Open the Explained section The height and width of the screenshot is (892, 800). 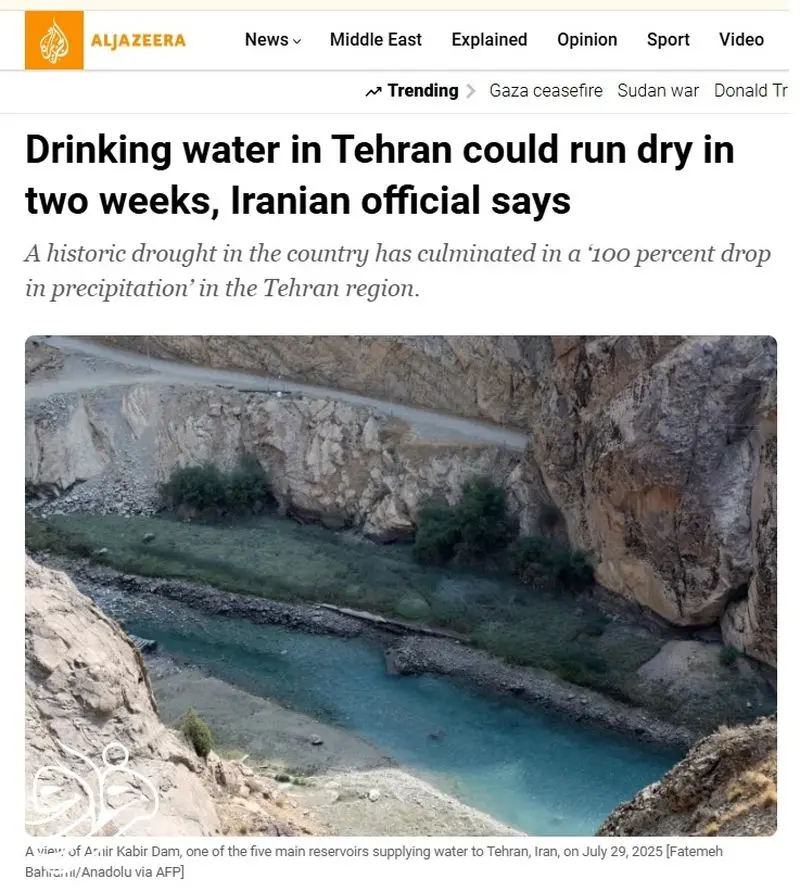[489, 40]
